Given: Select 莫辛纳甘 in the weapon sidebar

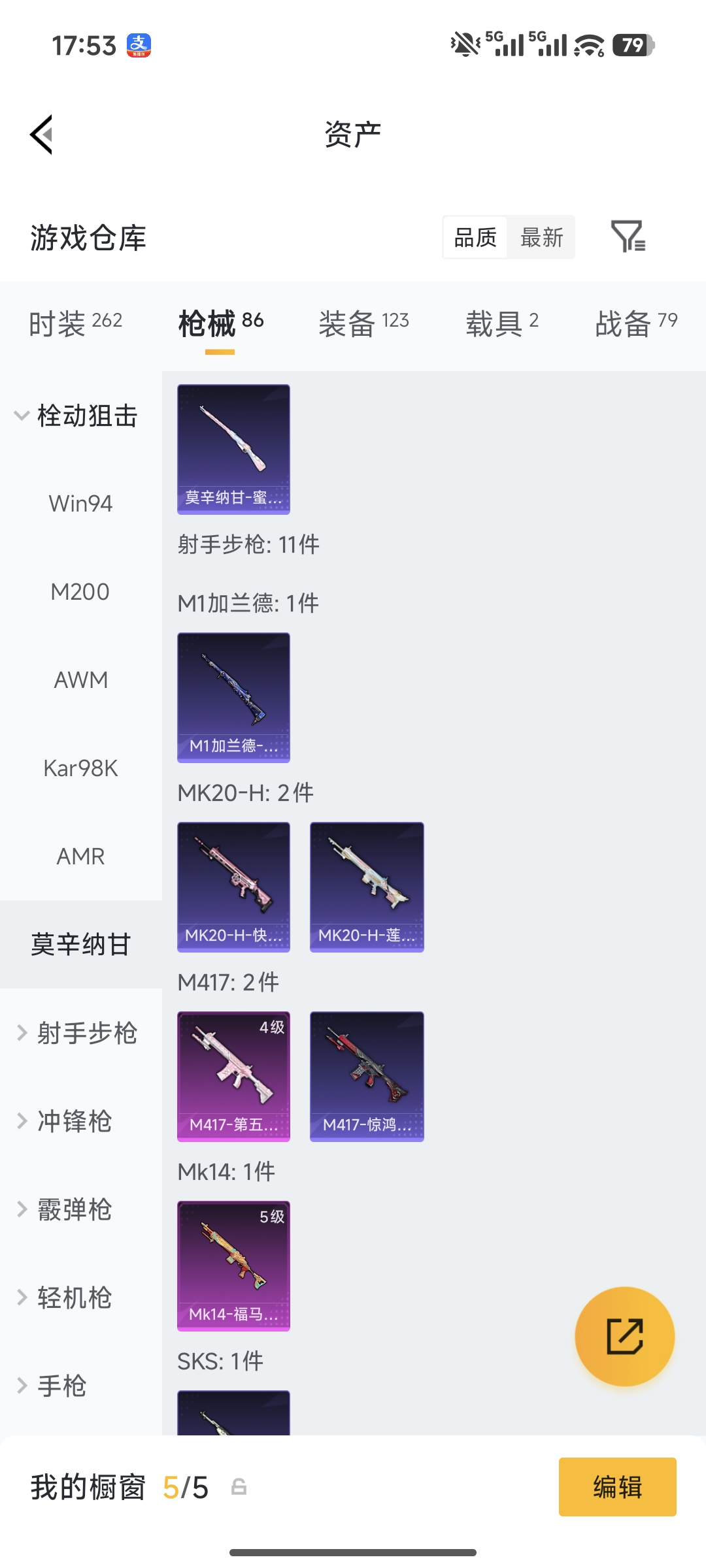Looking at the screenshot, I should pos(81,944).
